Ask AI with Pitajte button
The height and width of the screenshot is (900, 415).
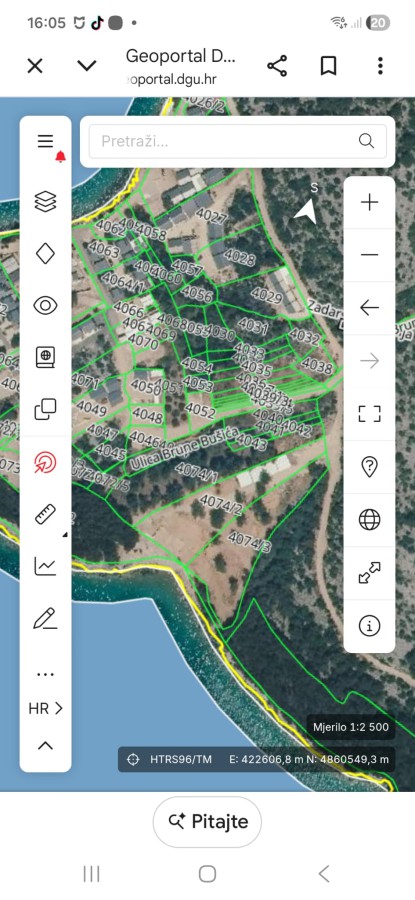click(x=207, y=821)
